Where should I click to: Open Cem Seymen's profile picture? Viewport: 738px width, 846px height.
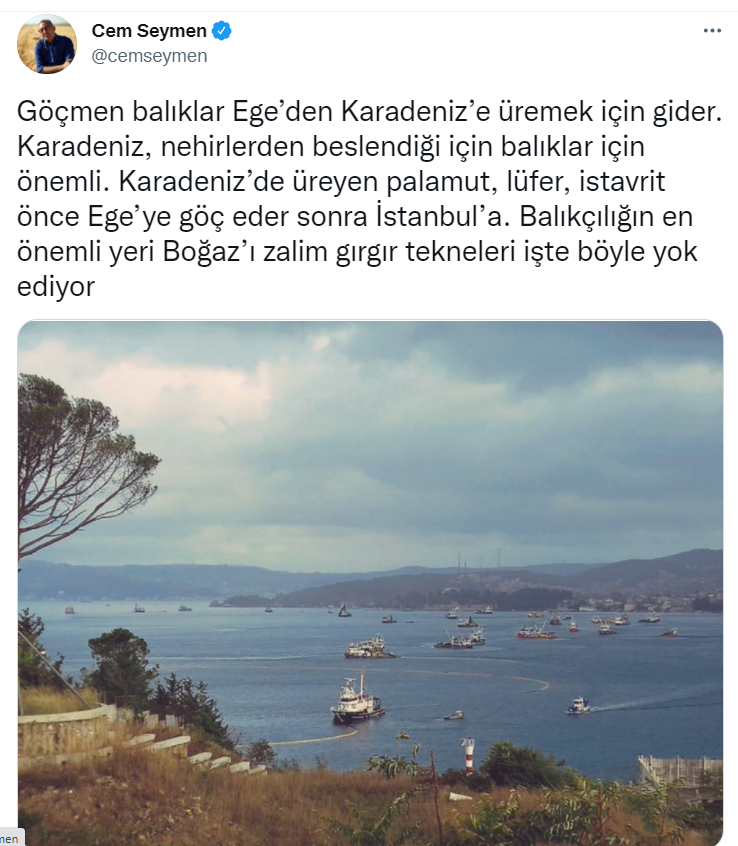coord(46,44)
